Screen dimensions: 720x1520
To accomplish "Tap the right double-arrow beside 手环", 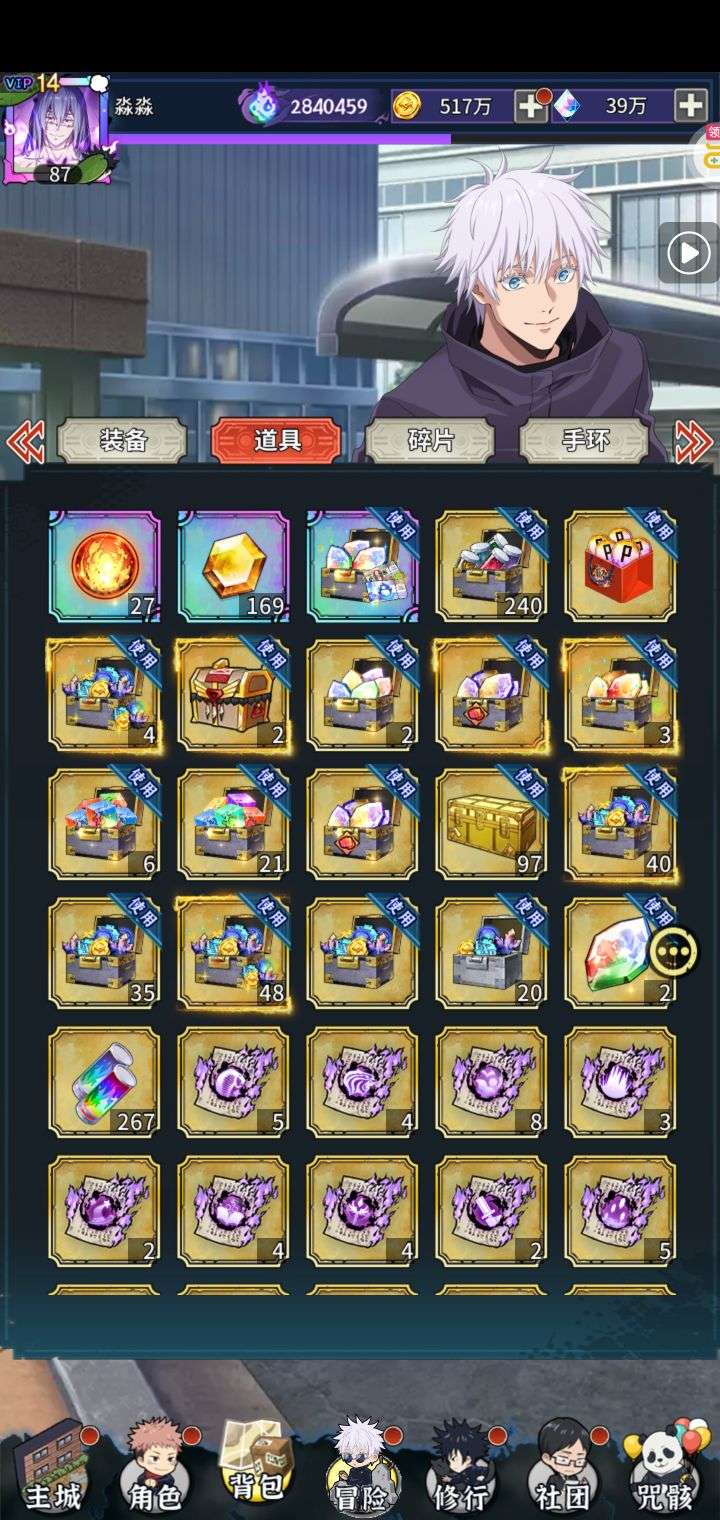I will 694,440.
